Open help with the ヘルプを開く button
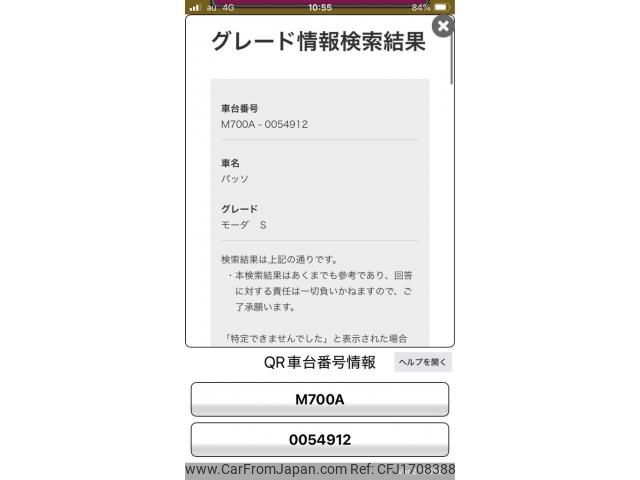The width and height of the screenshot is (640, 480). (x=423, y=362)
